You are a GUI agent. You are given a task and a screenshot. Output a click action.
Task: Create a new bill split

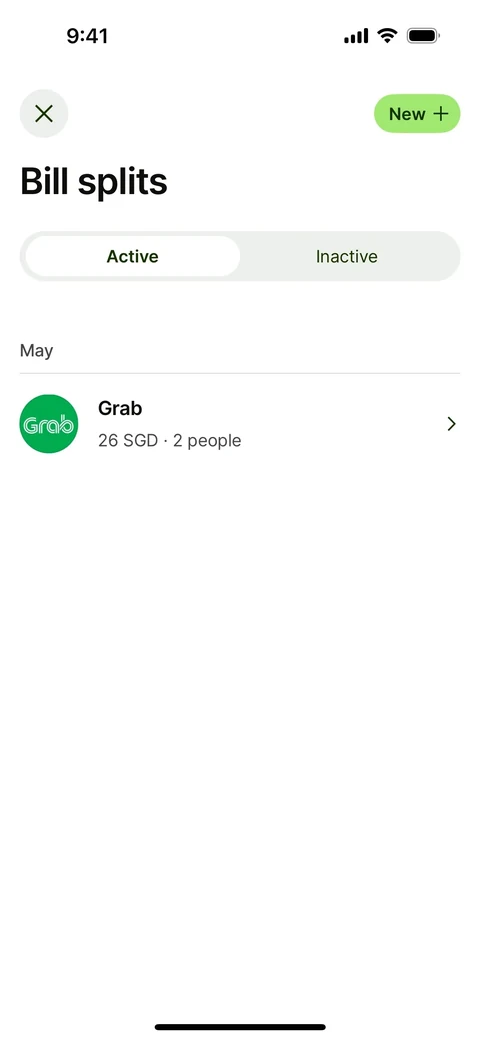click(x=417, y=113)
